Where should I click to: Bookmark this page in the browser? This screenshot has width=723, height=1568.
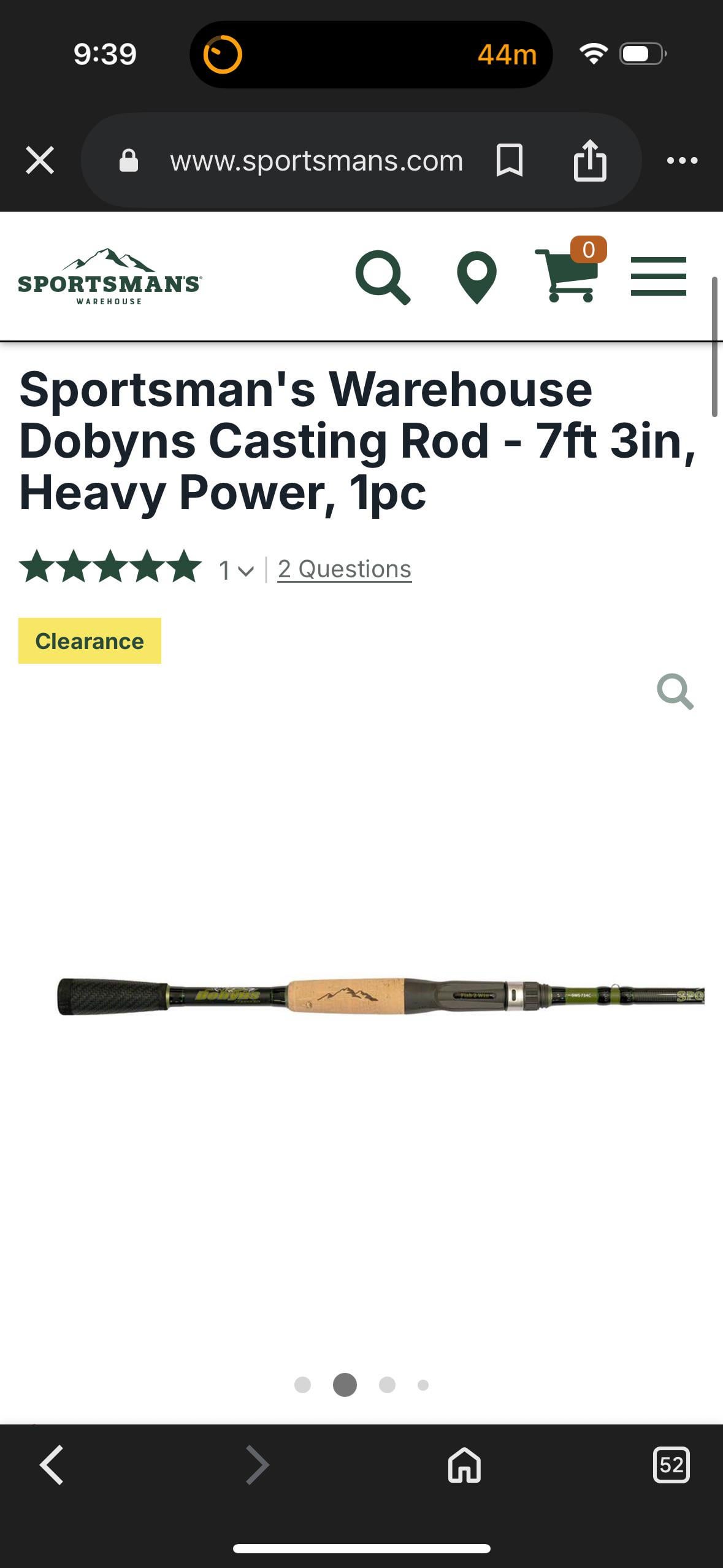tap(509, 161)
